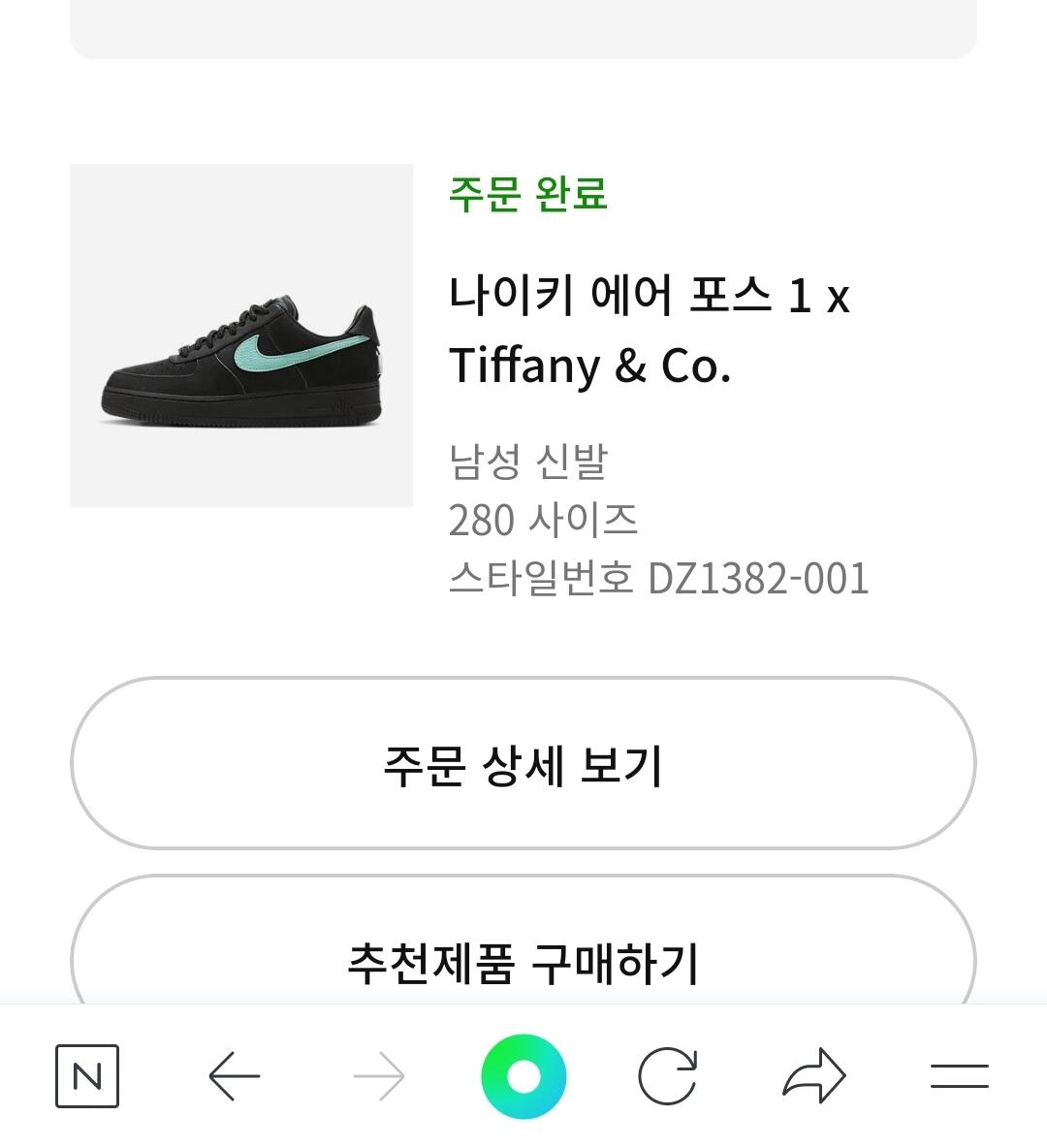The image size is (1047, 1148).
Task: Tap the green Naver search circle button
Action: (x=523, y=1076)
